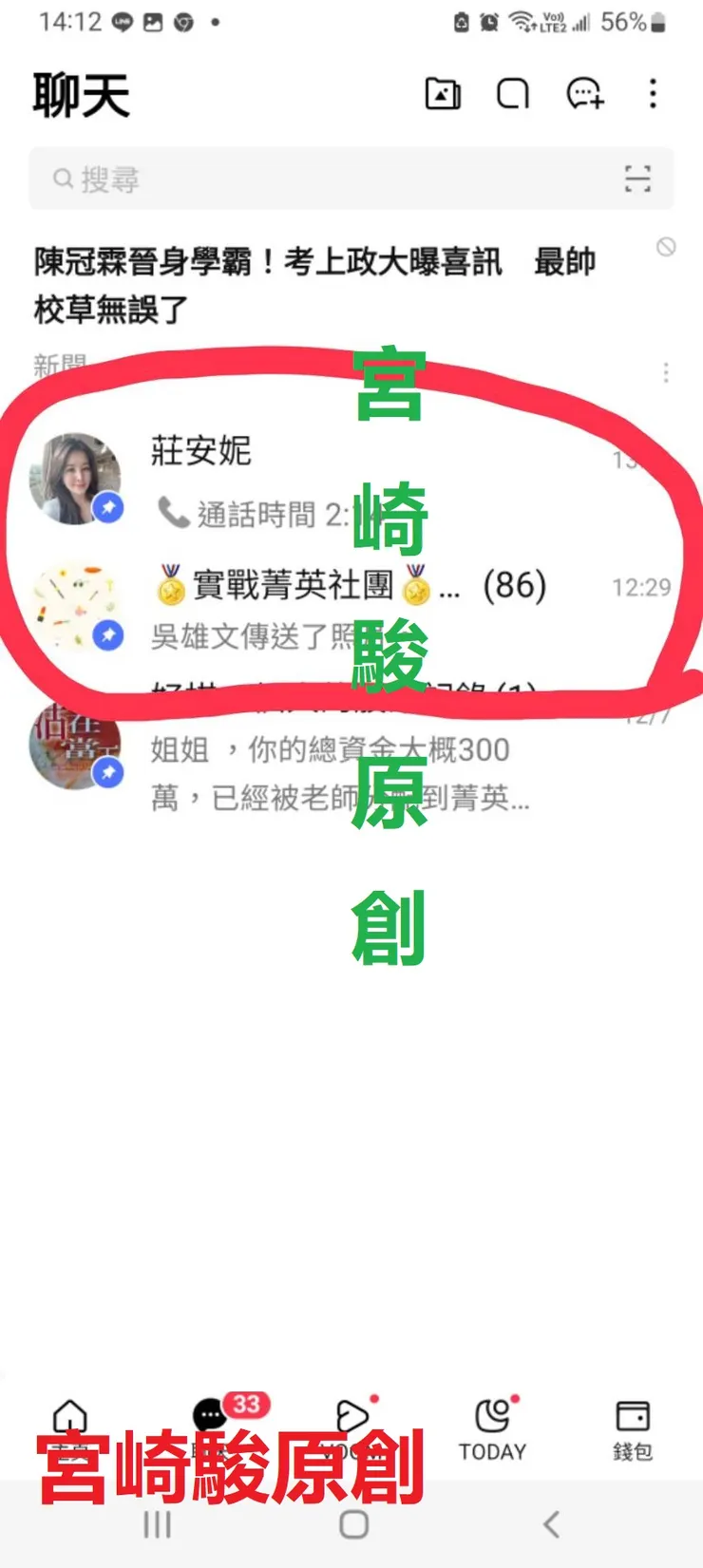Switch to the TODAY tab
The height and width of the screenshot is (1568, 703).
(492, 1423)
